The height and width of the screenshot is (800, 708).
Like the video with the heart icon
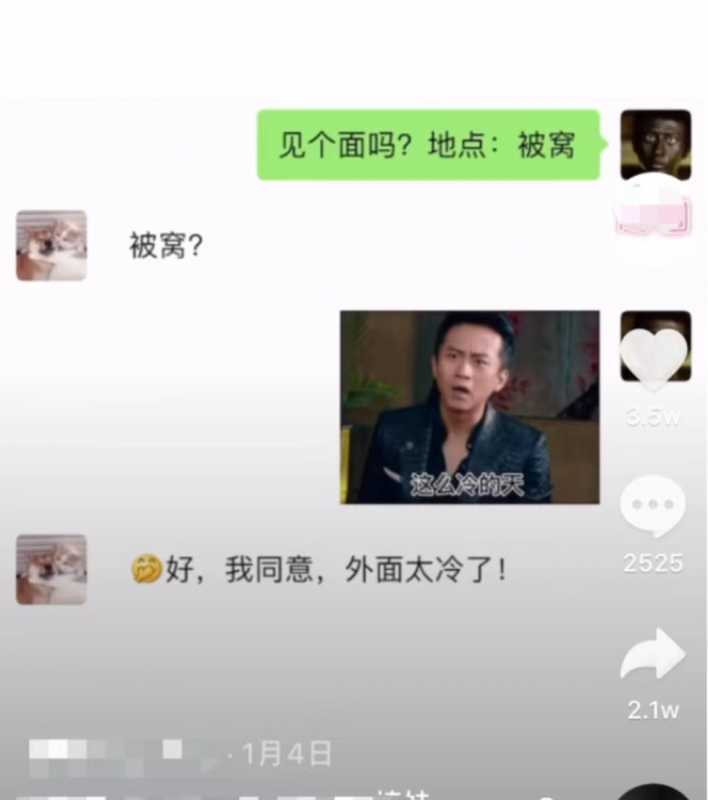(654, 360)
